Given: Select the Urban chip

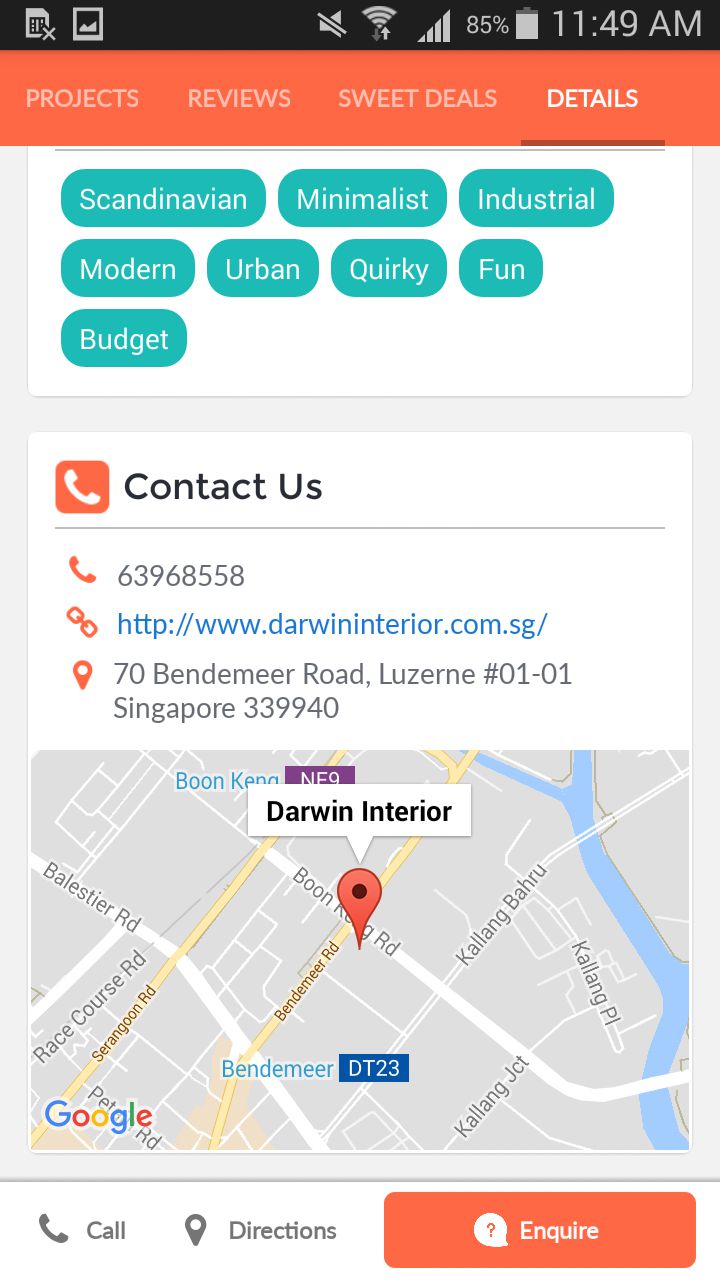Looking at the screenshot, I should click(x=262, y=268).
